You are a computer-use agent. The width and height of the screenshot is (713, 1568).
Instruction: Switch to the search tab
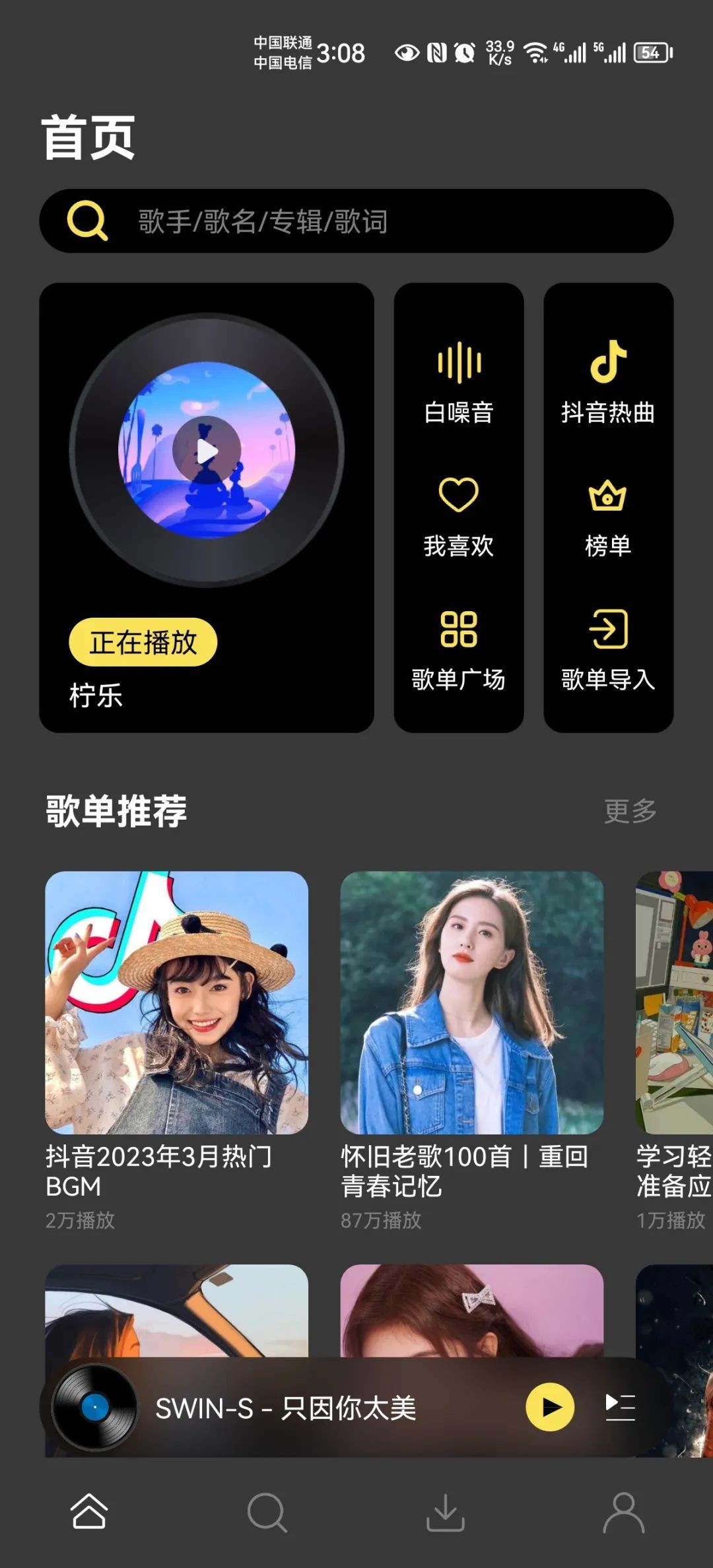click(x=267, y=1511)
